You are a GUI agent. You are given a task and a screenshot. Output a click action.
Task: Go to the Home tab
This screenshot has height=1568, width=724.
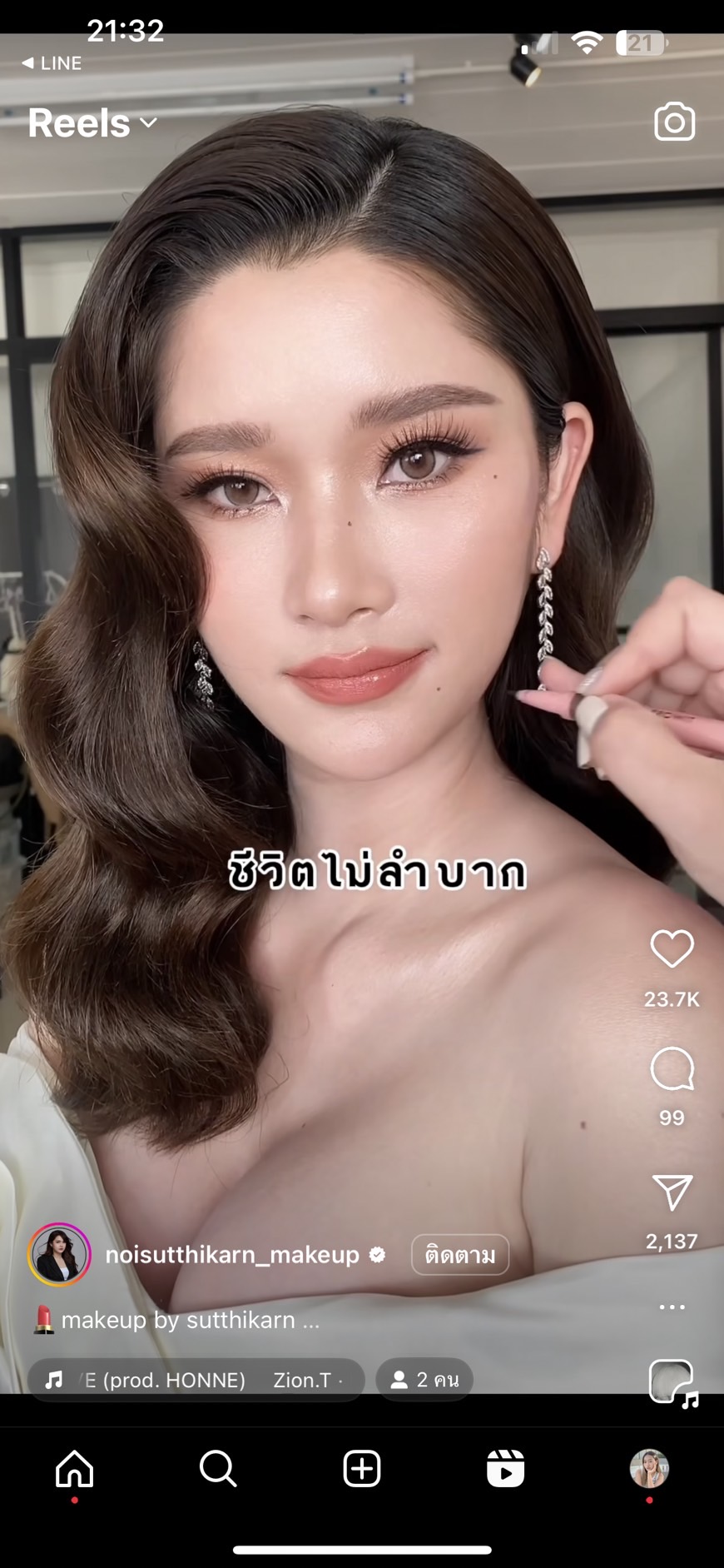pos(74,1468)
